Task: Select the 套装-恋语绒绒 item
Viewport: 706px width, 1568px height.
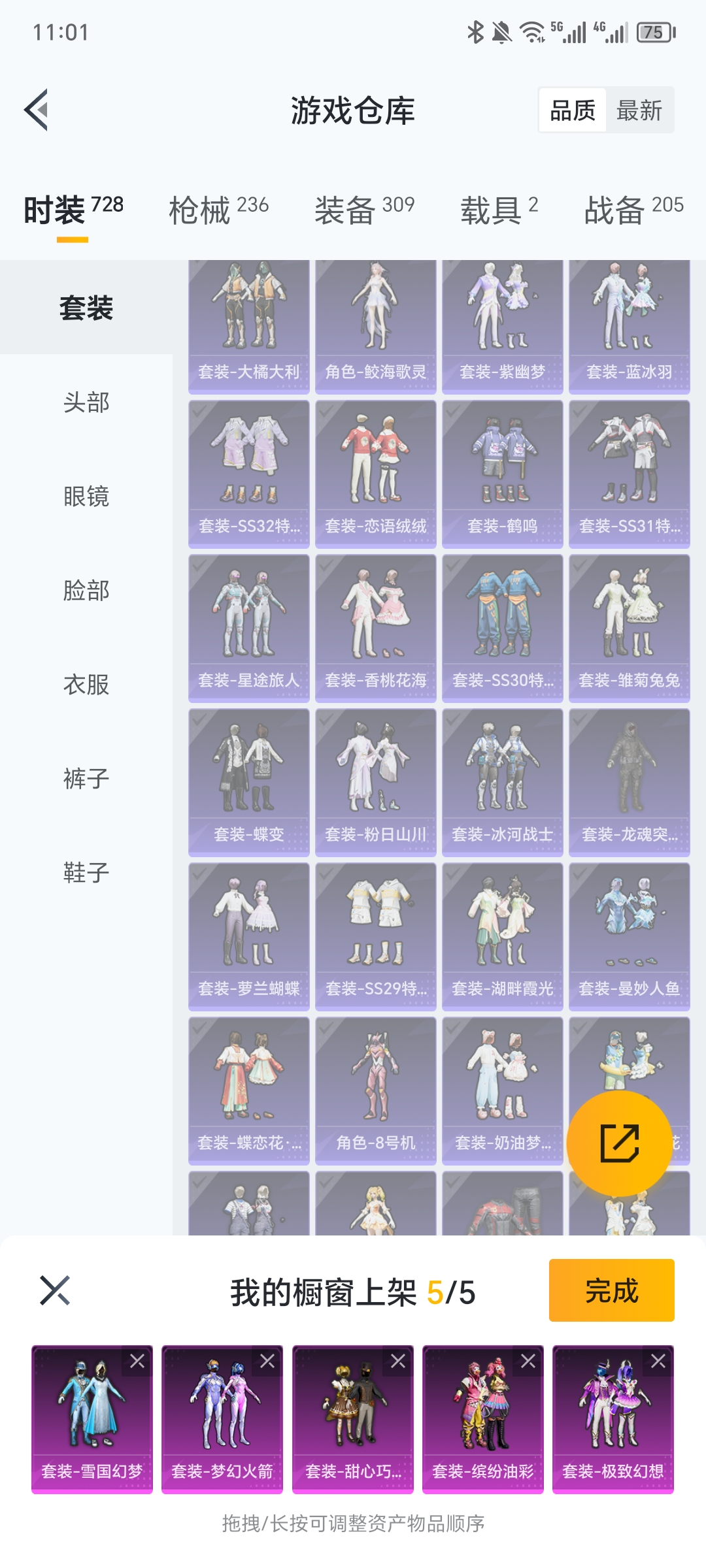Action: [x=375, y=474]
